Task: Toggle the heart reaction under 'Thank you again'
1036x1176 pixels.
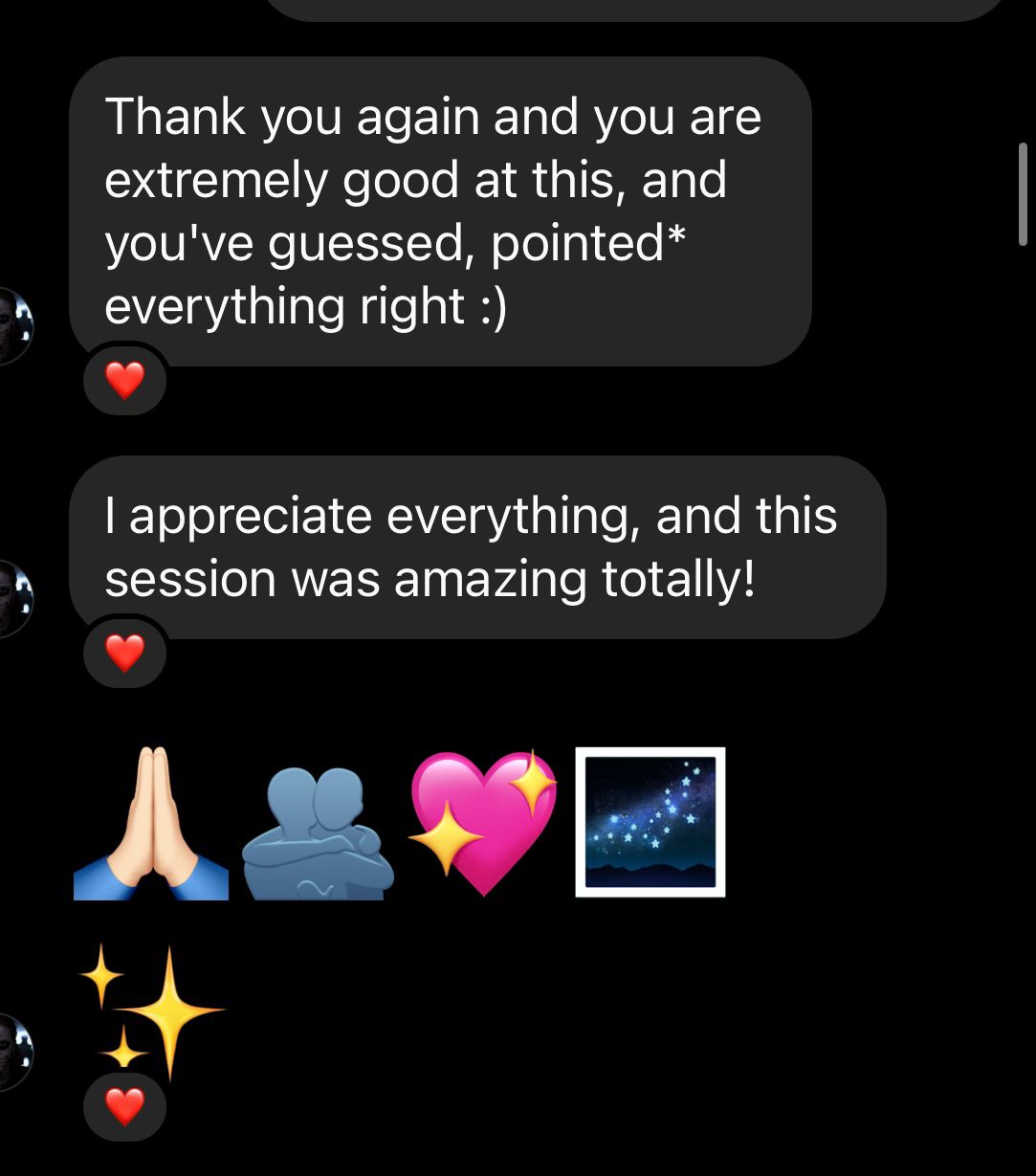Action: 125,380
